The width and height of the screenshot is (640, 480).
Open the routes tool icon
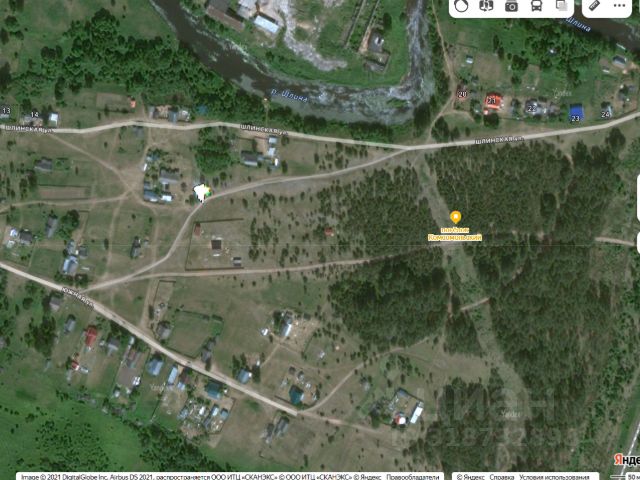point(486,6)
